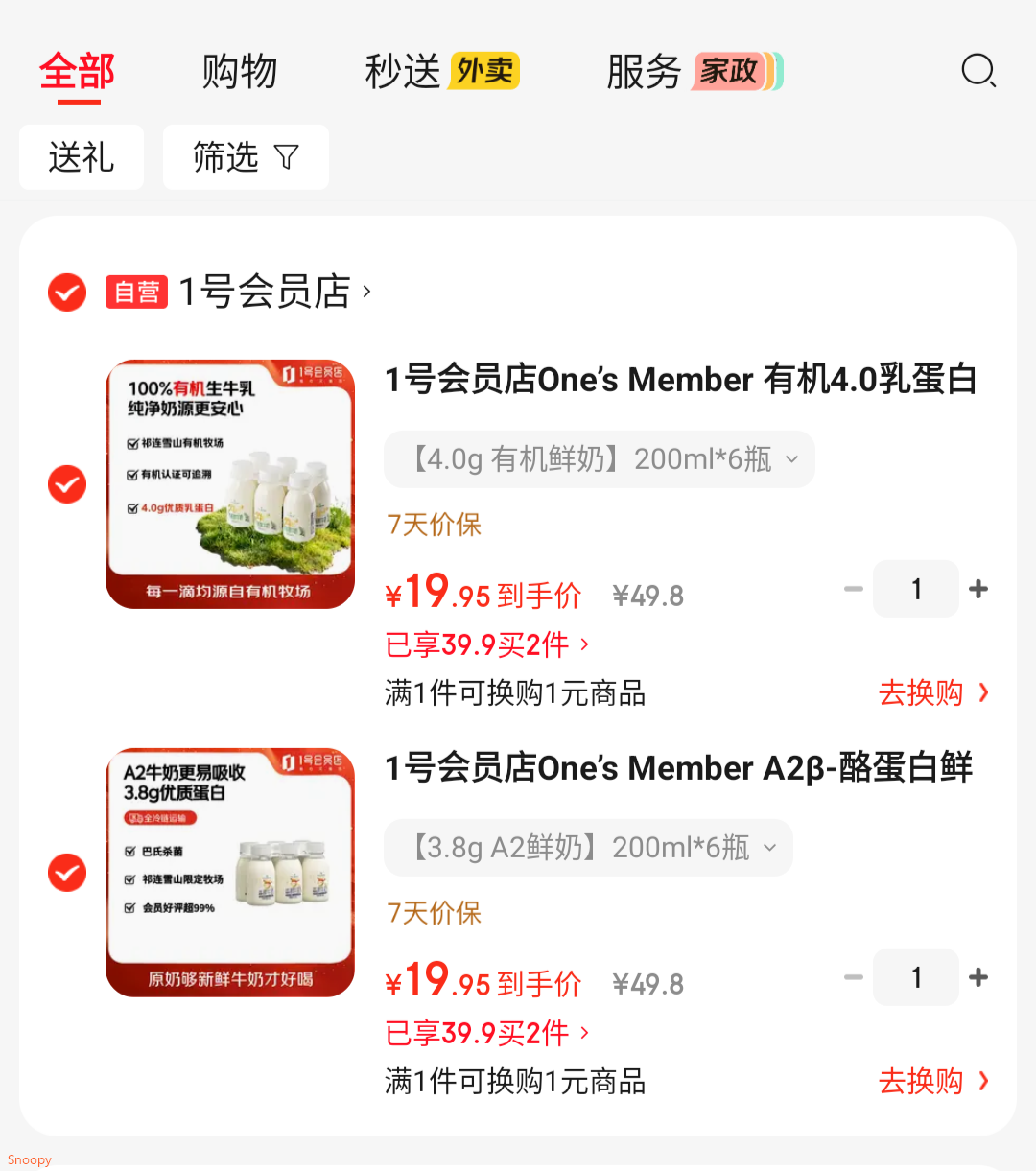Image resolution: width=1036 pixels, height=1171 pixels.
Task: Expand the 4.0g 有机鲜奶 spec dropdown
Action: click(599, 459)
